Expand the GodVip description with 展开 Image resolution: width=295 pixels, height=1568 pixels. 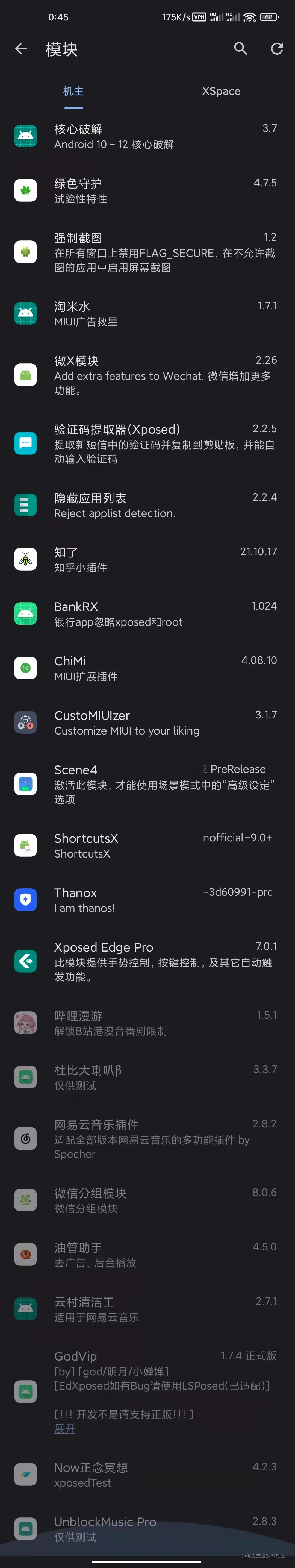click(64, 1429)
